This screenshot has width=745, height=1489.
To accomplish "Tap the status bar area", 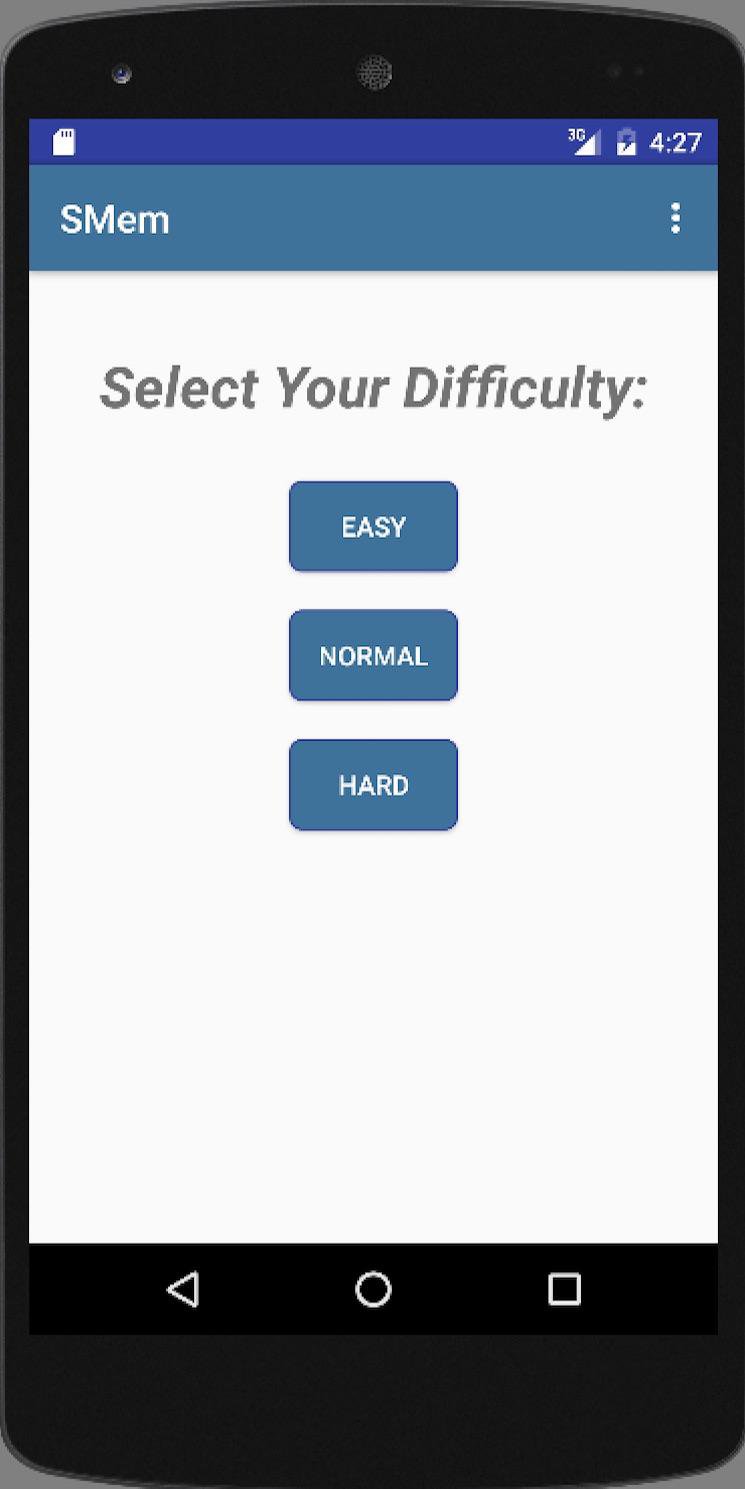I will tap(300, 142).
